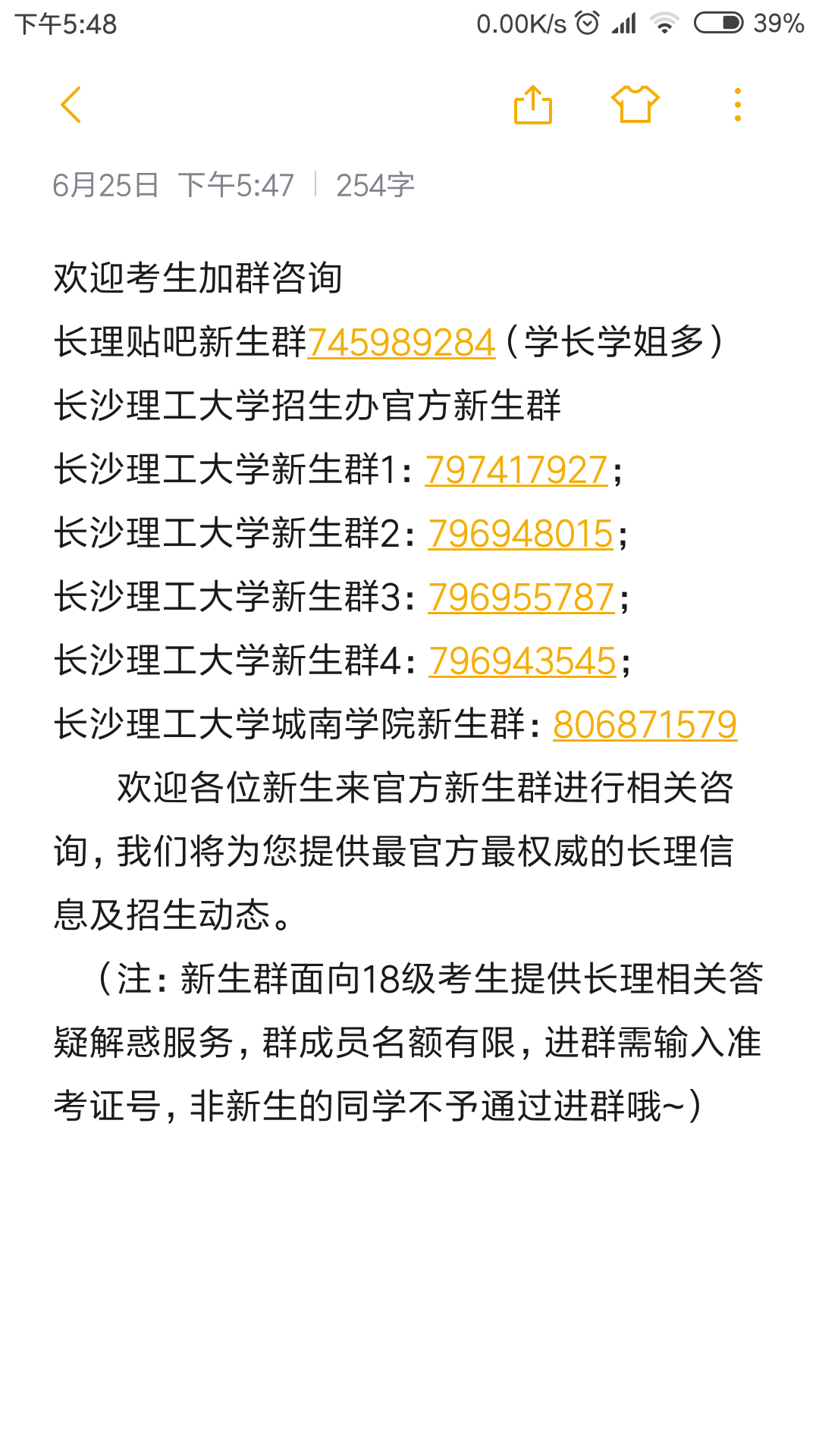The height and width of the screenshot is (1456, 819).
Task: Tap the linked number 796948015
Action: pos(521,534)
